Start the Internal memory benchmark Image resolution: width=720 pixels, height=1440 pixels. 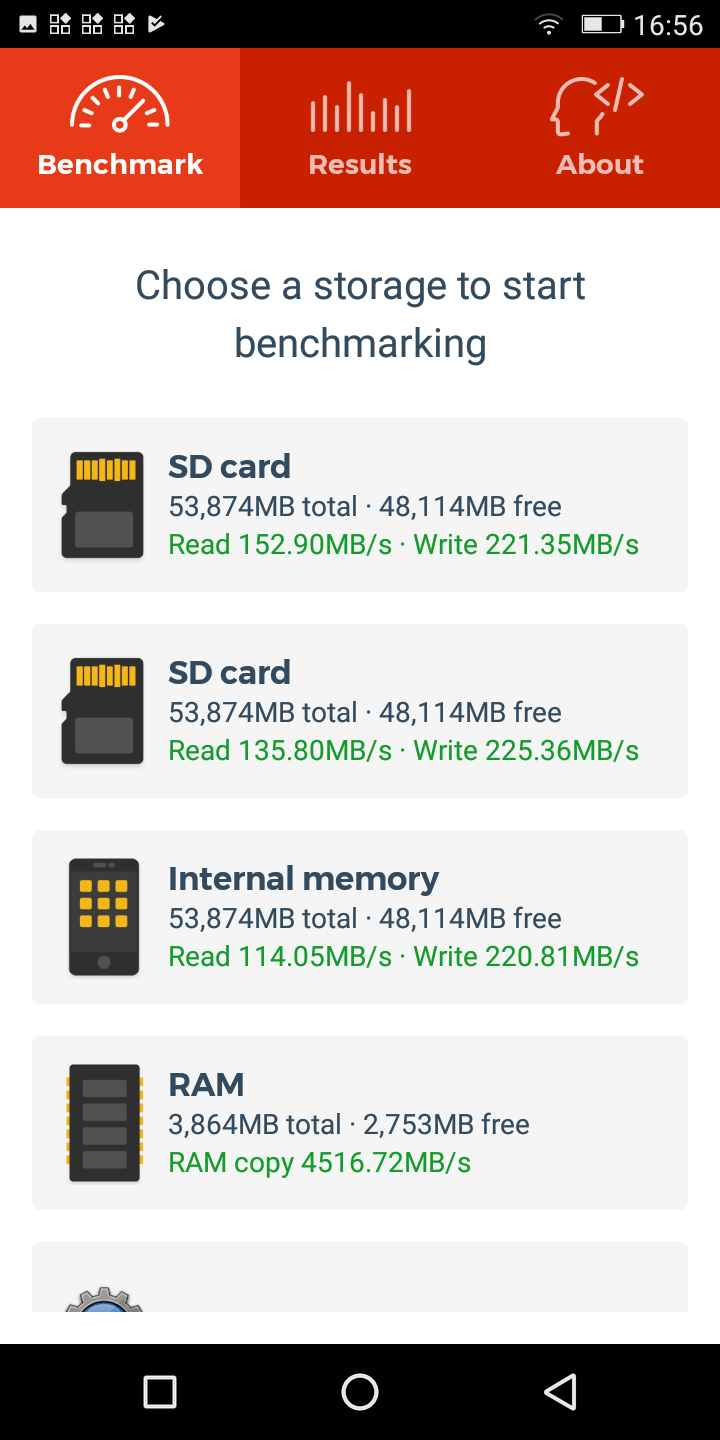click(x=360, y=917)
